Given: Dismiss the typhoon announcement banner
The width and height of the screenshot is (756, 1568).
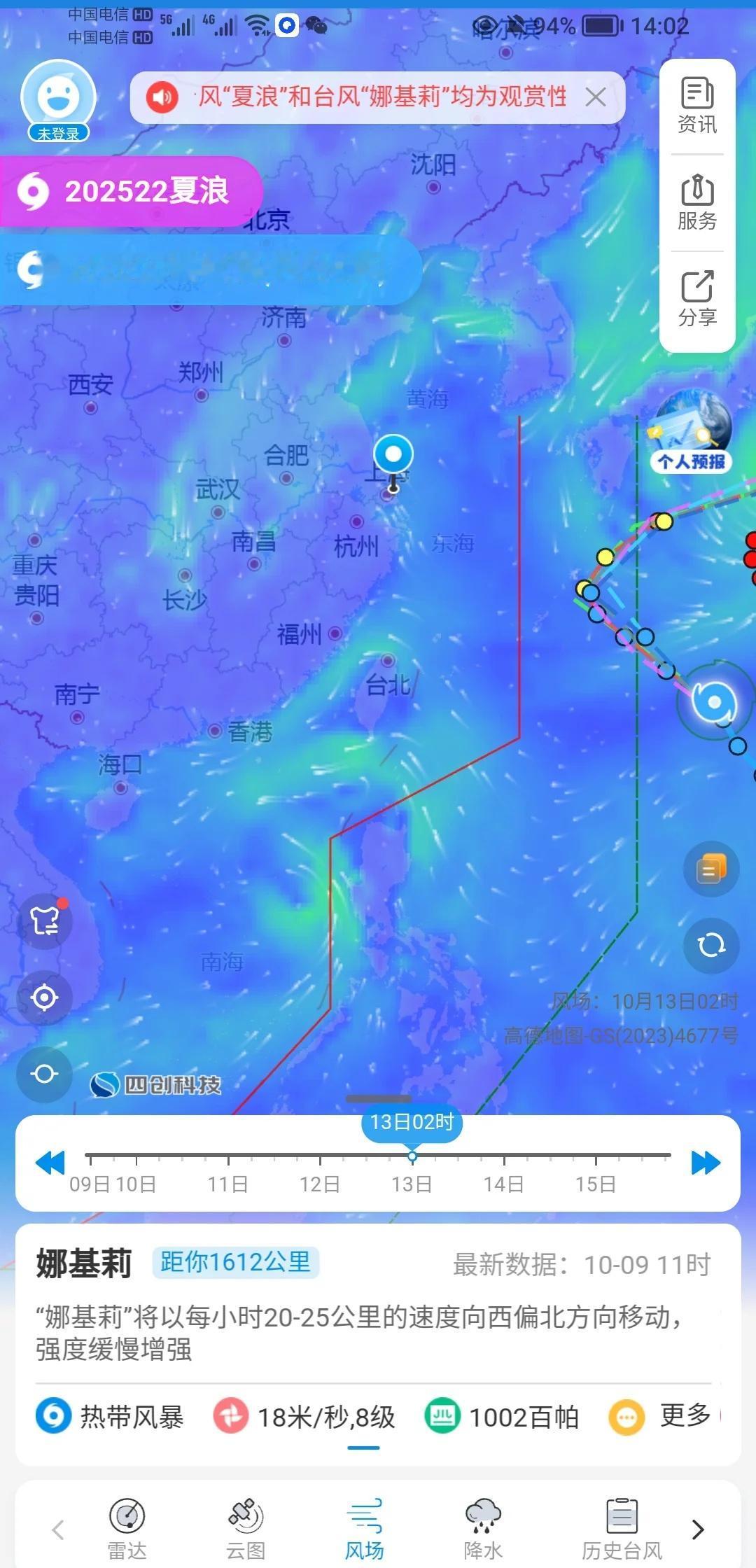Looking at the screenshot, I should click(x=596, y=97).
